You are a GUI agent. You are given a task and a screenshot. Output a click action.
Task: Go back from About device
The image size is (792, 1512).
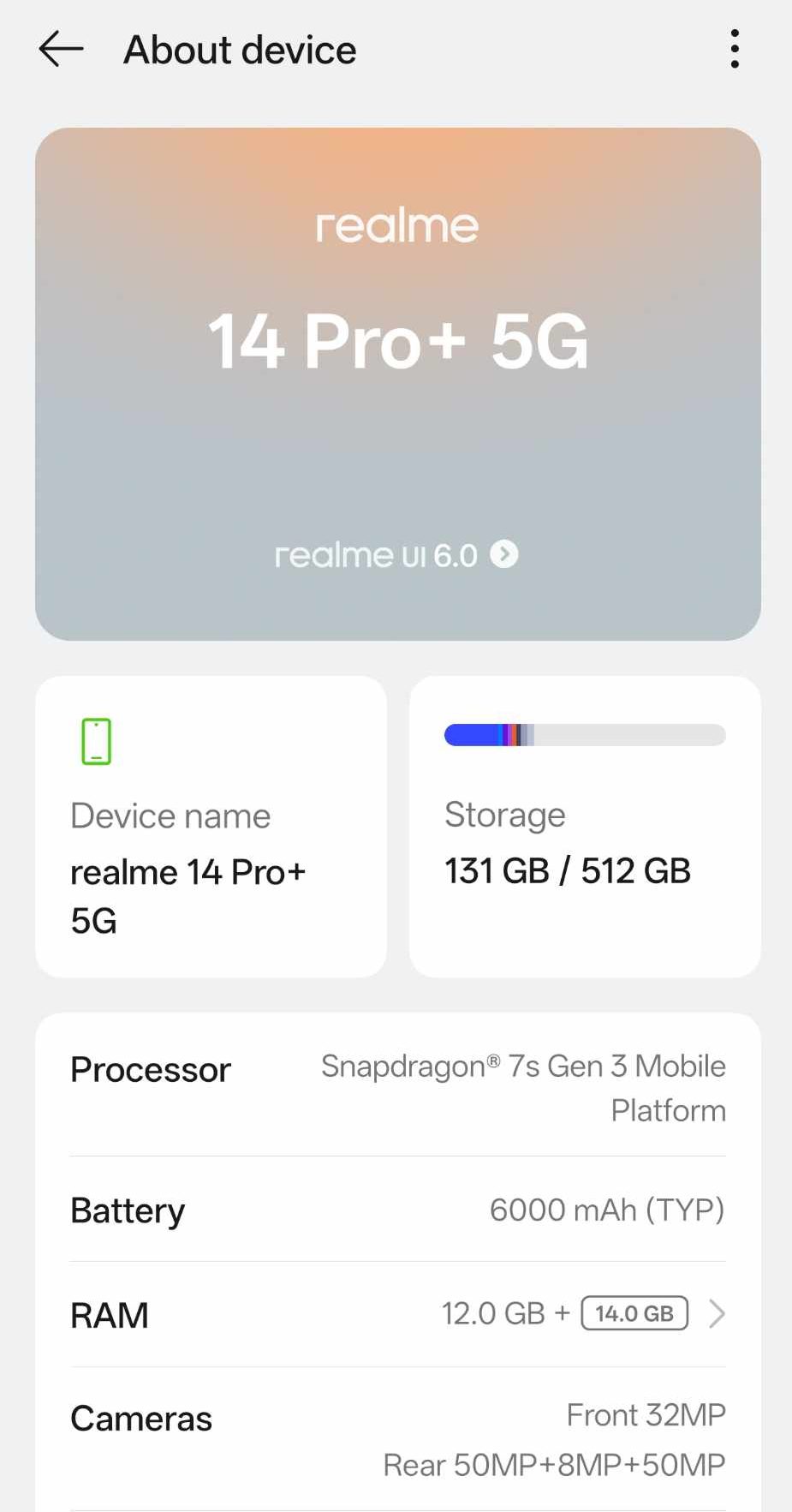coord(61,50)
